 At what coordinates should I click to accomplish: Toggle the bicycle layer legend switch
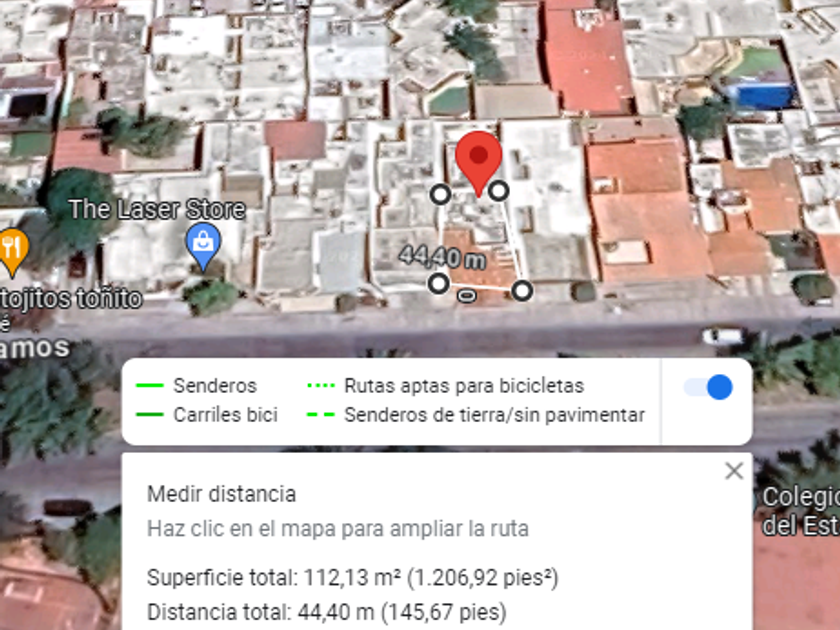[708, 388]
